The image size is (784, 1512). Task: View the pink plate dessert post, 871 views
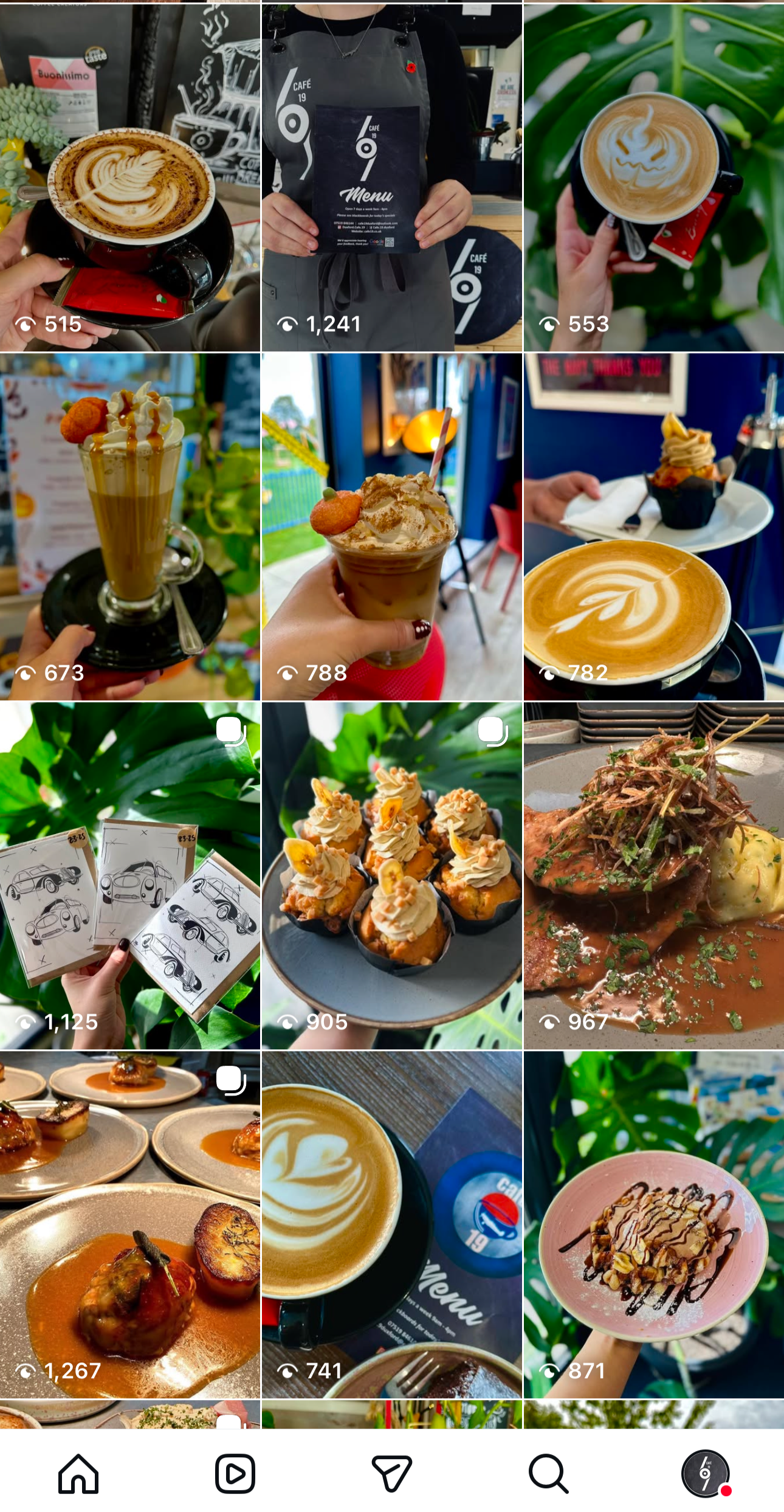654,1224
